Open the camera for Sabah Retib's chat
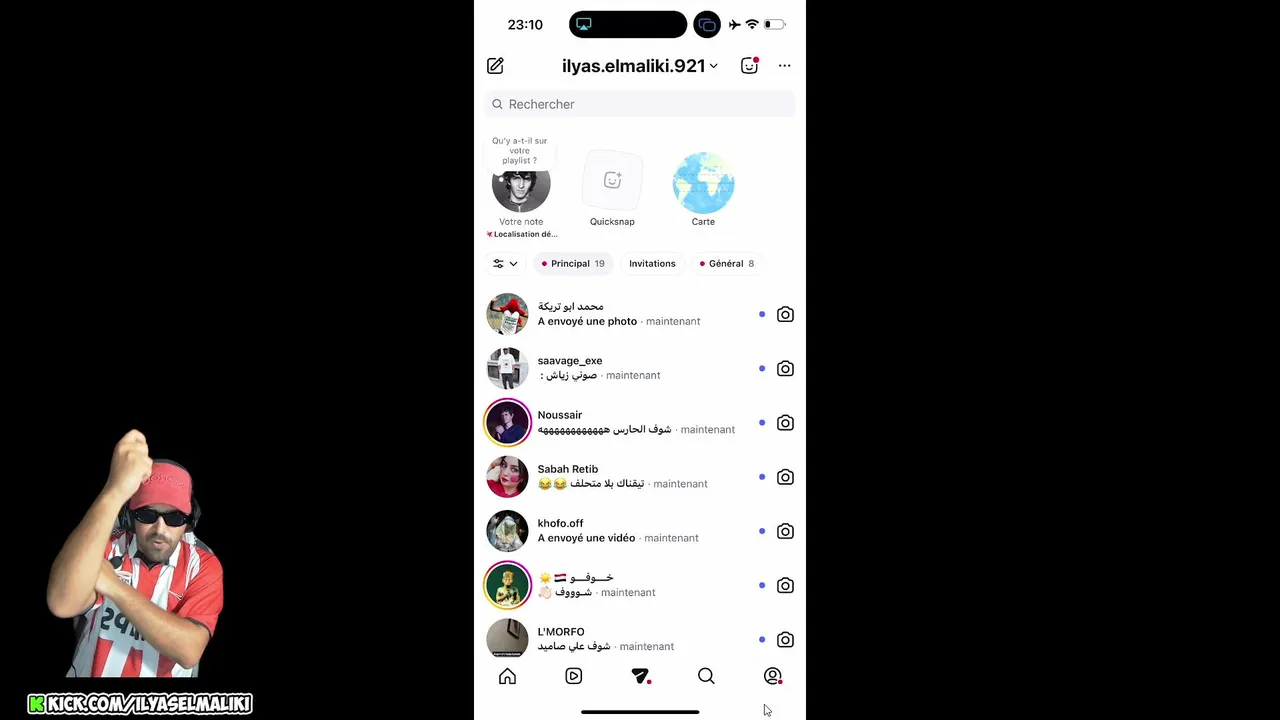This screenshot has width=1280, height=720. [785, 477]
